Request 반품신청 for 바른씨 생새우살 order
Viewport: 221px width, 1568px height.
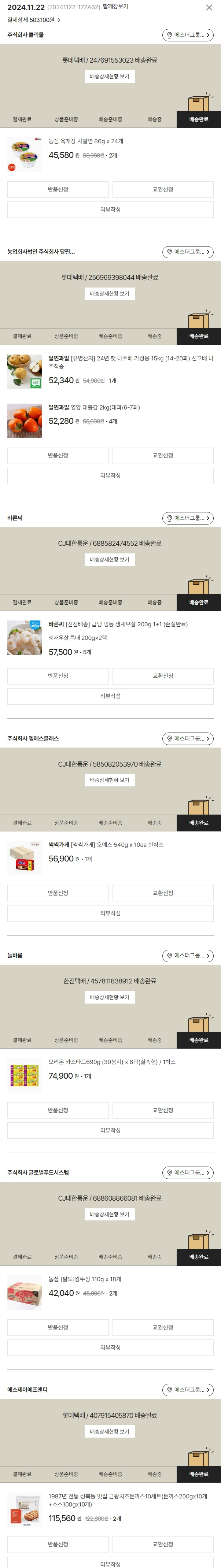pos(58,676)
